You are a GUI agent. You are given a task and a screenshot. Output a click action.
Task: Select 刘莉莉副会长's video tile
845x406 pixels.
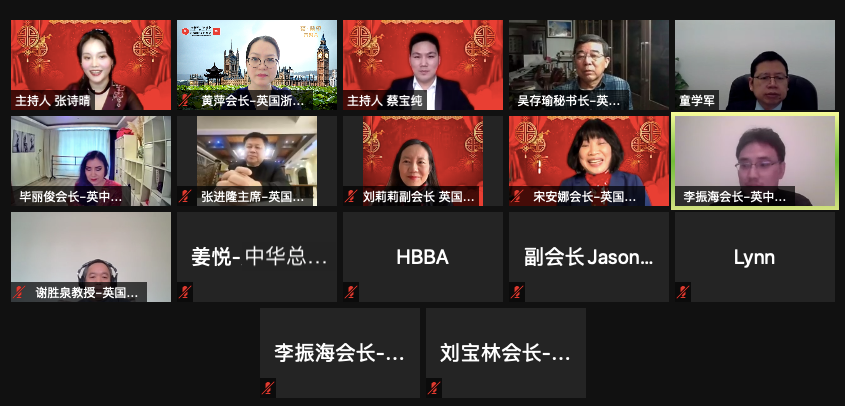423,160
